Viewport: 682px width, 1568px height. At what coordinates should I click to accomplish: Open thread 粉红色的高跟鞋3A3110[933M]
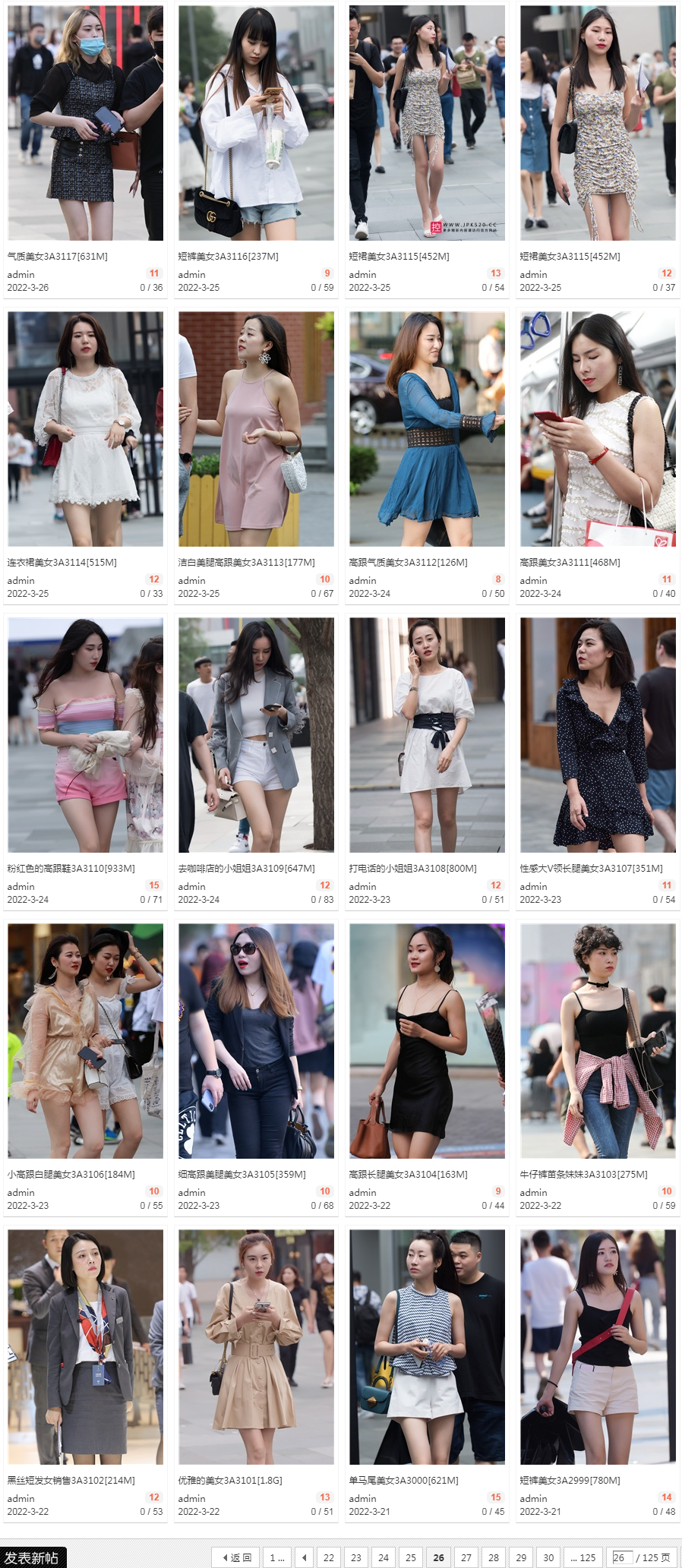coord(71,869)
